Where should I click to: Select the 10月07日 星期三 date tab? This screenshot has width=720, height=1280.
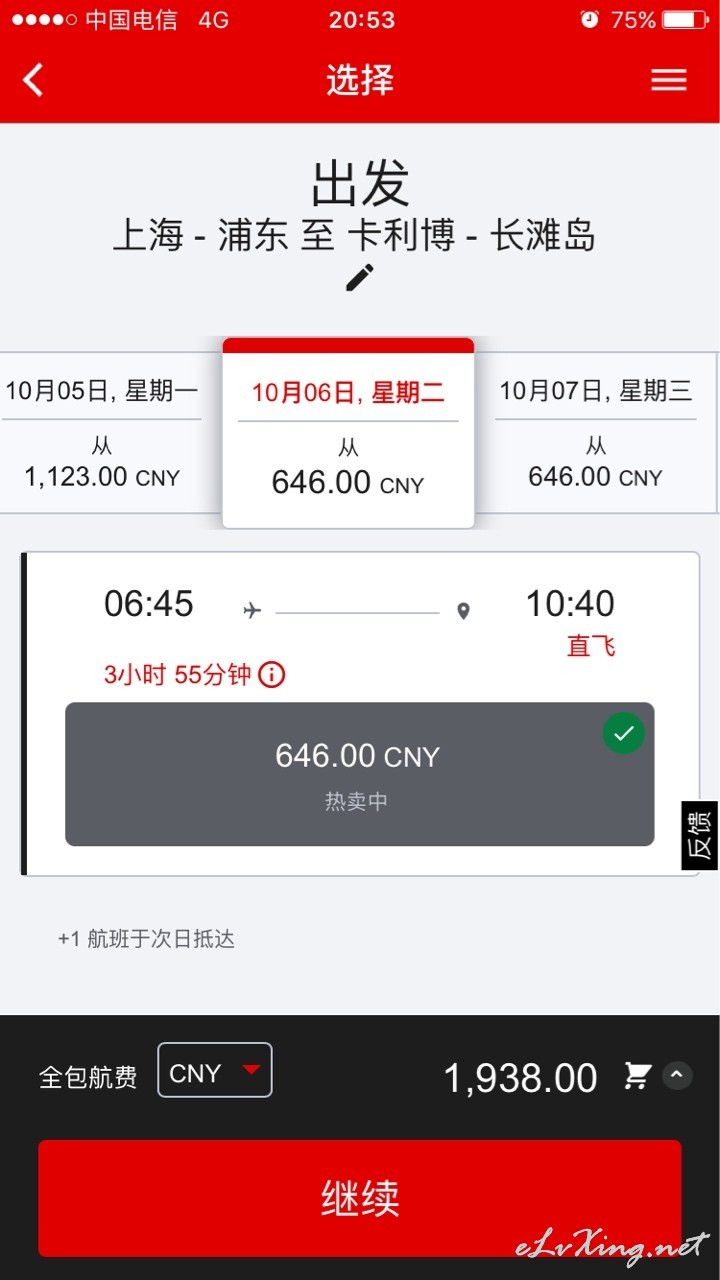coord(596,432)
